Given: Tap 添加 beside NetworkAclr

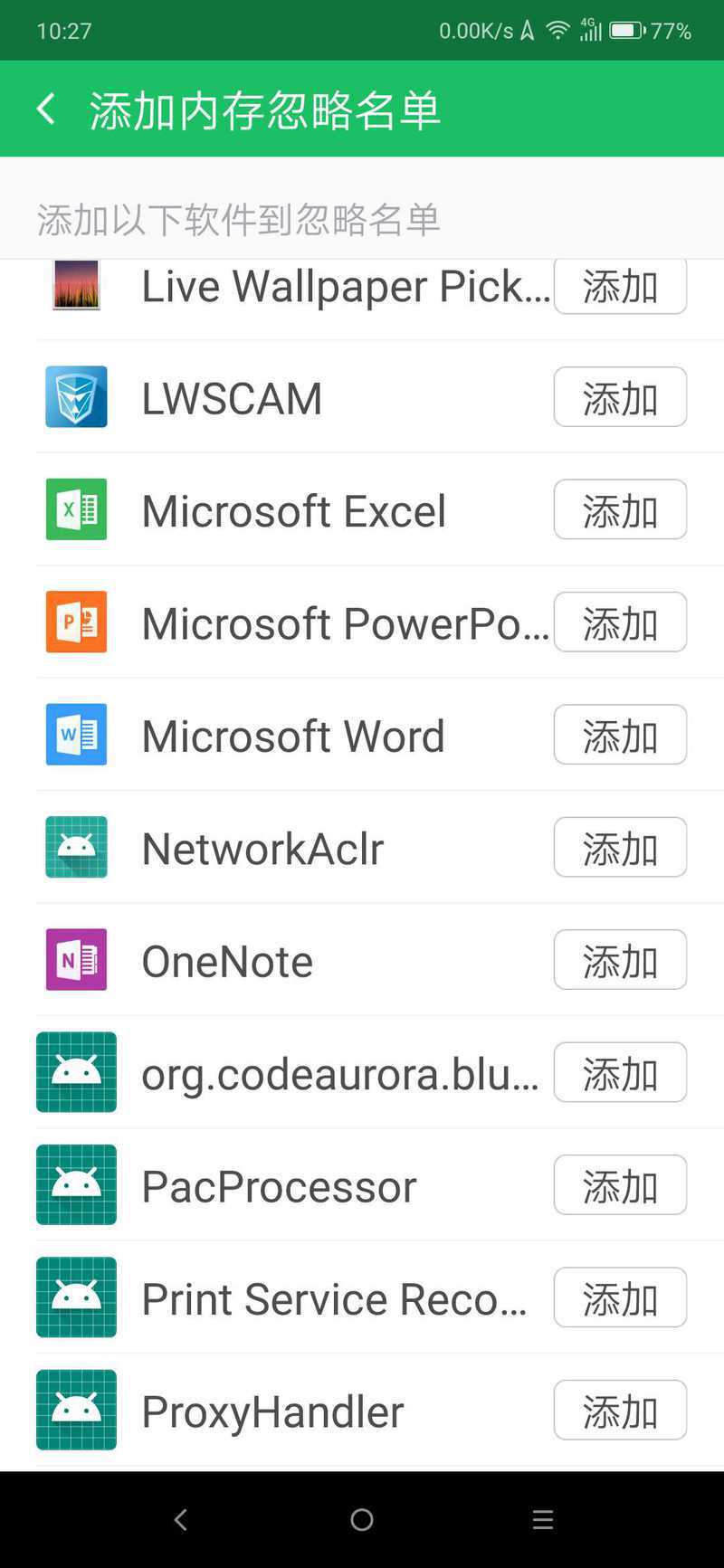Looking at the screenshot, I should tap(620, 848).
